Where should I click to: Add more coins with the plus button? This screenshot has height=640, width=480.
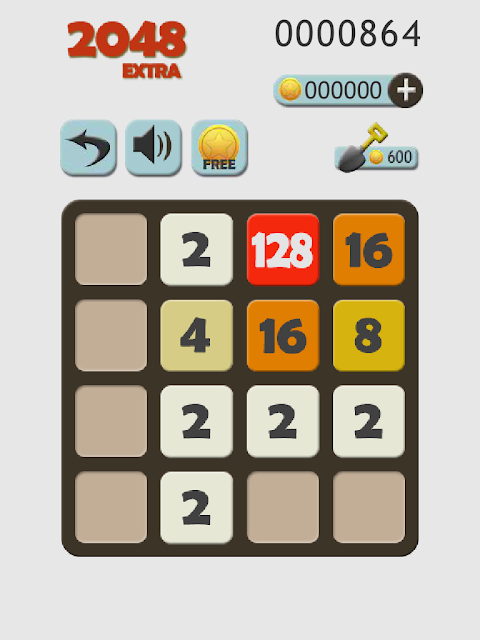point(405,90)
